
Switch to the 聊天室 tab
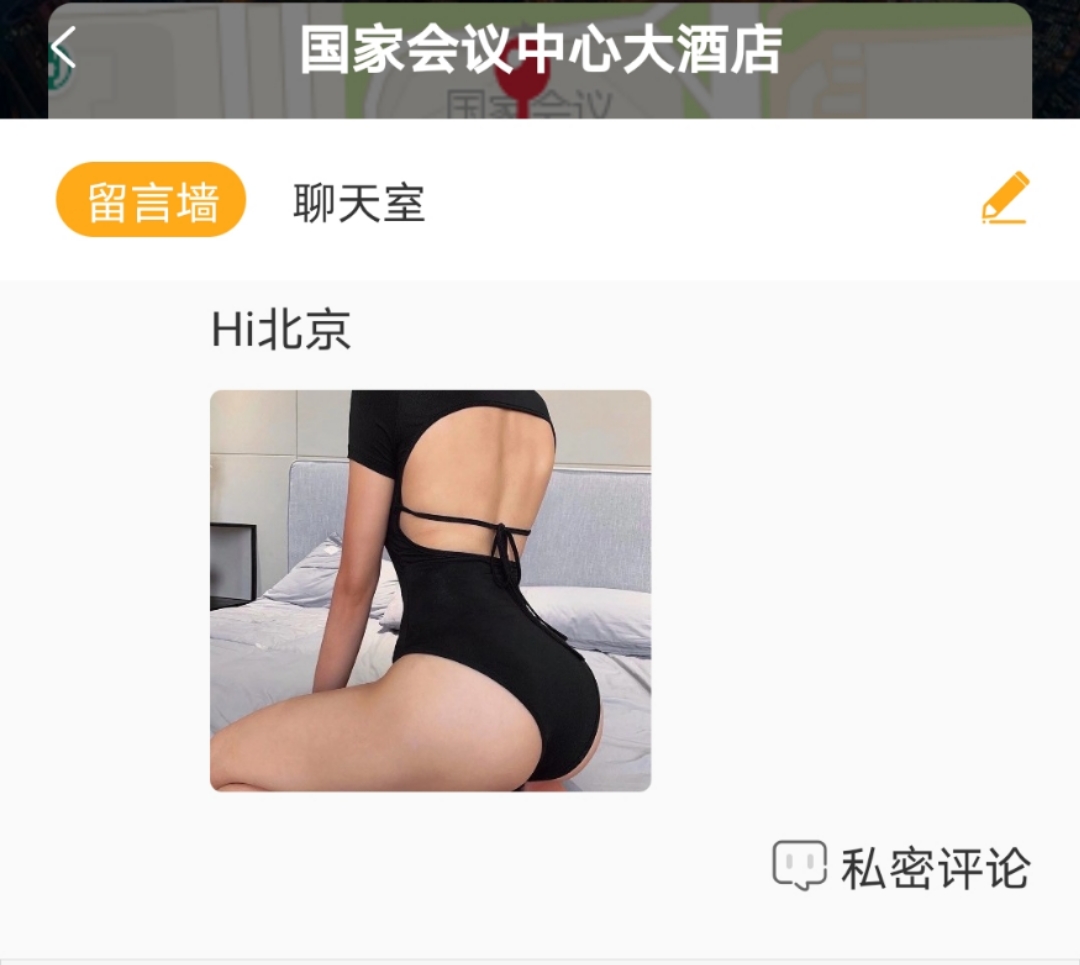(x=359, y=203)
